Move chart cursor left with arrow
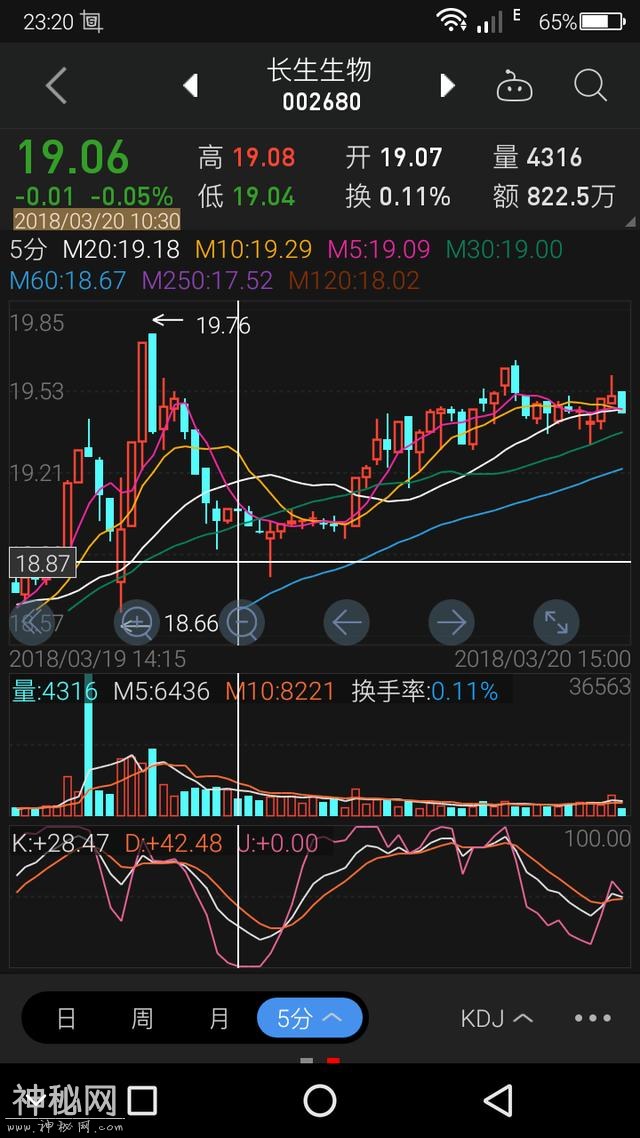Viewport: 640px width, 1138px height. [346, 623]
